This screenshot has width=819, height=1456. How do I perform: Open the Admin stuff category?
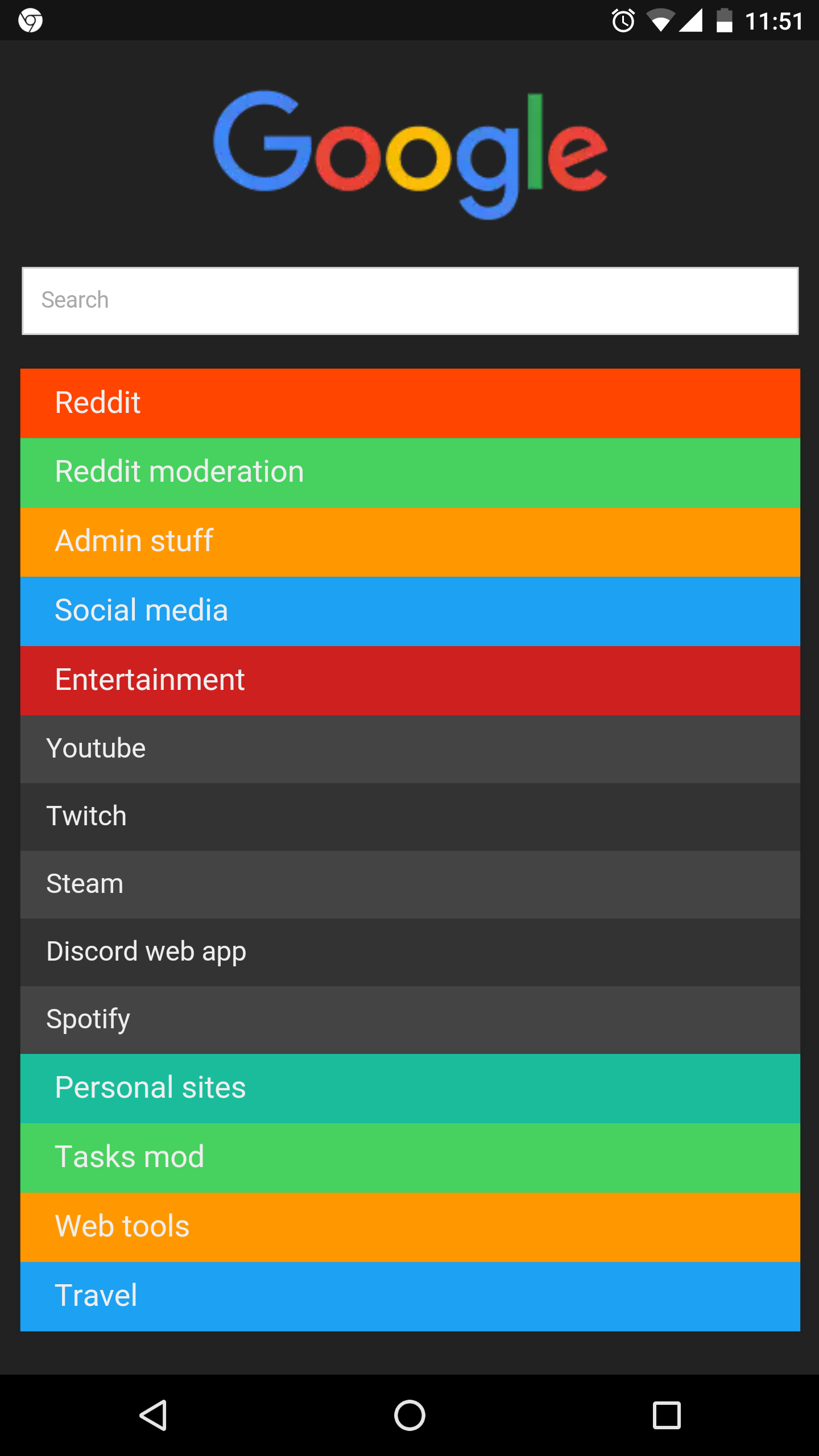coord(409,541)
